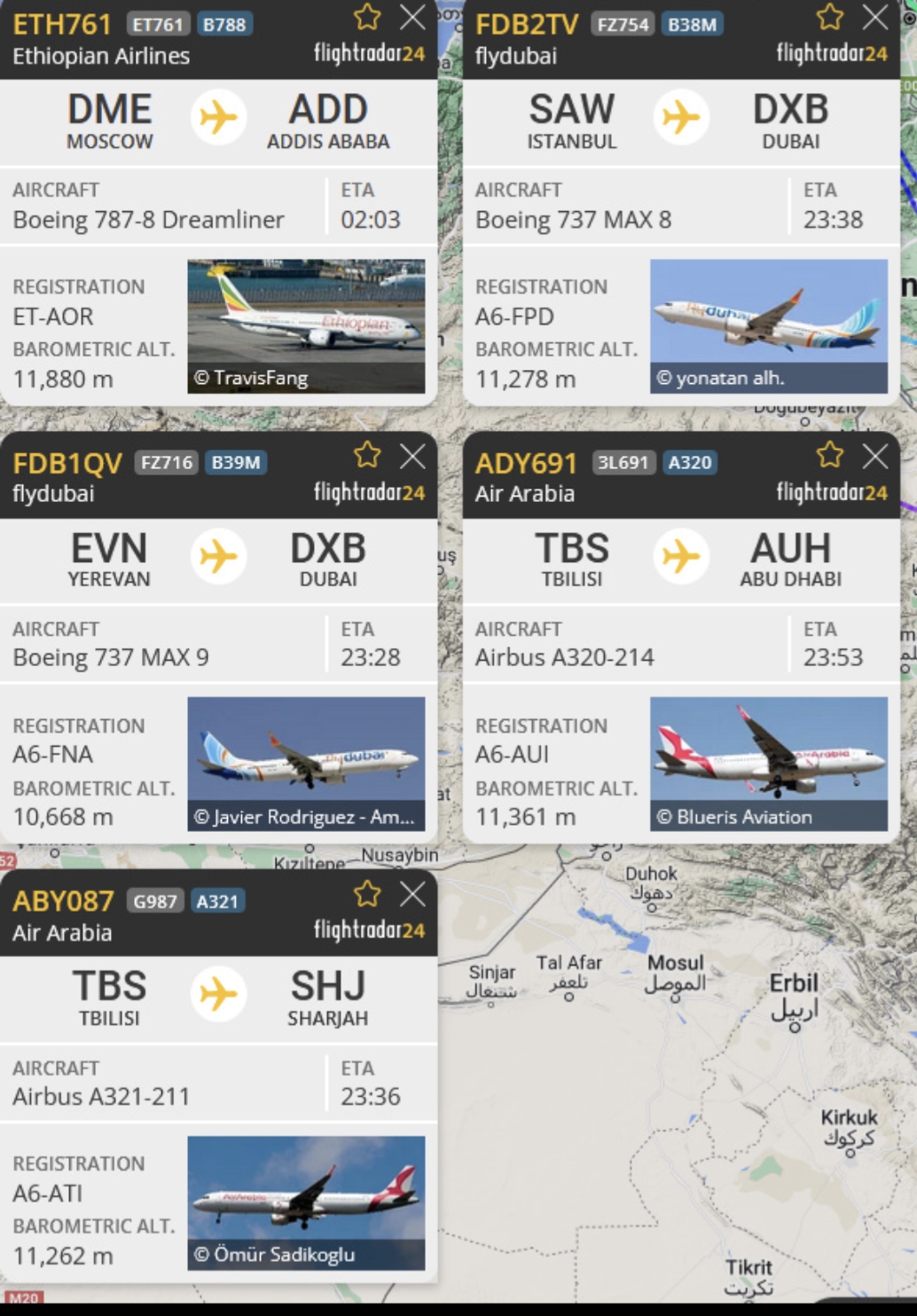Add FDB1QV to favorites
Viewport: 917px width, 1316px height.
coord(367,456)
